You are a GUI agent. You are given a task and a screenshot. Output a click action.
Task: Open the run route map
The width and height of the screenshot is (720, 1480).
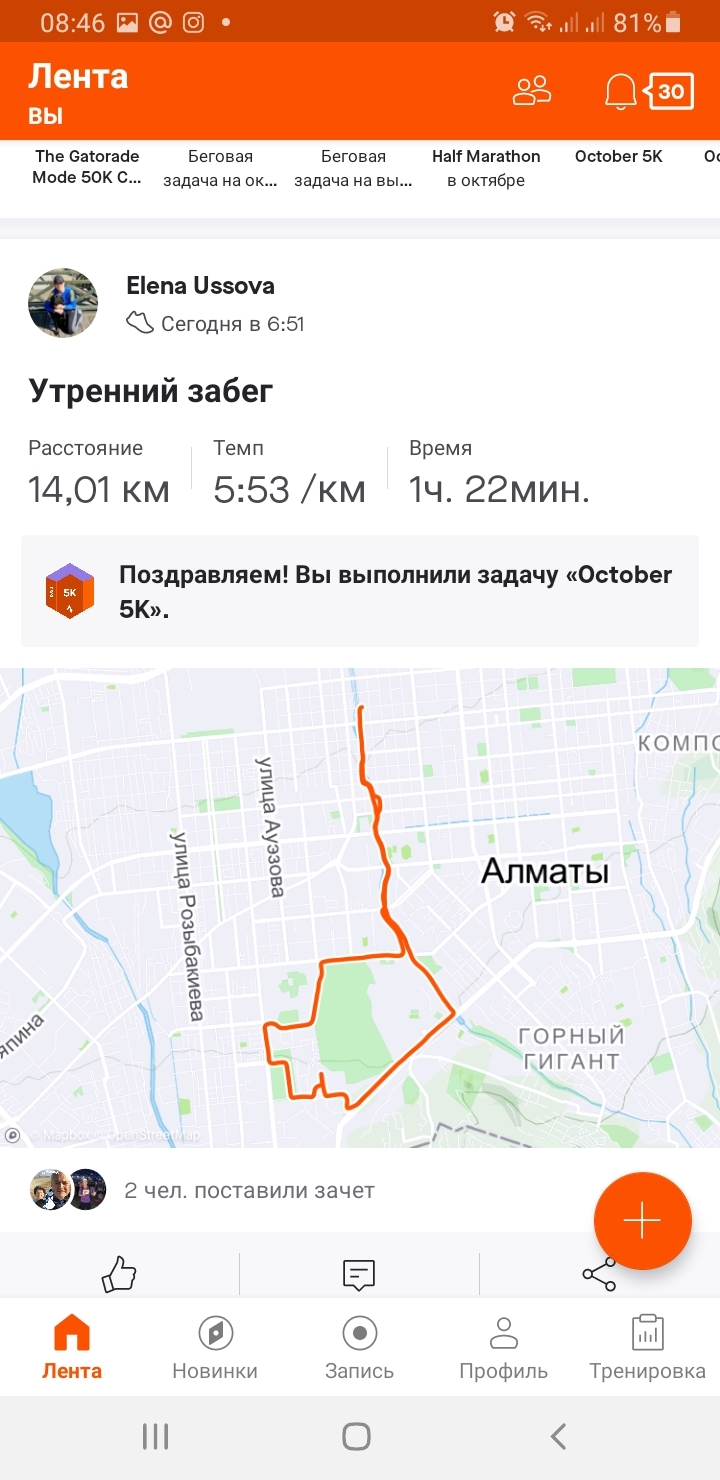[360, 905]
